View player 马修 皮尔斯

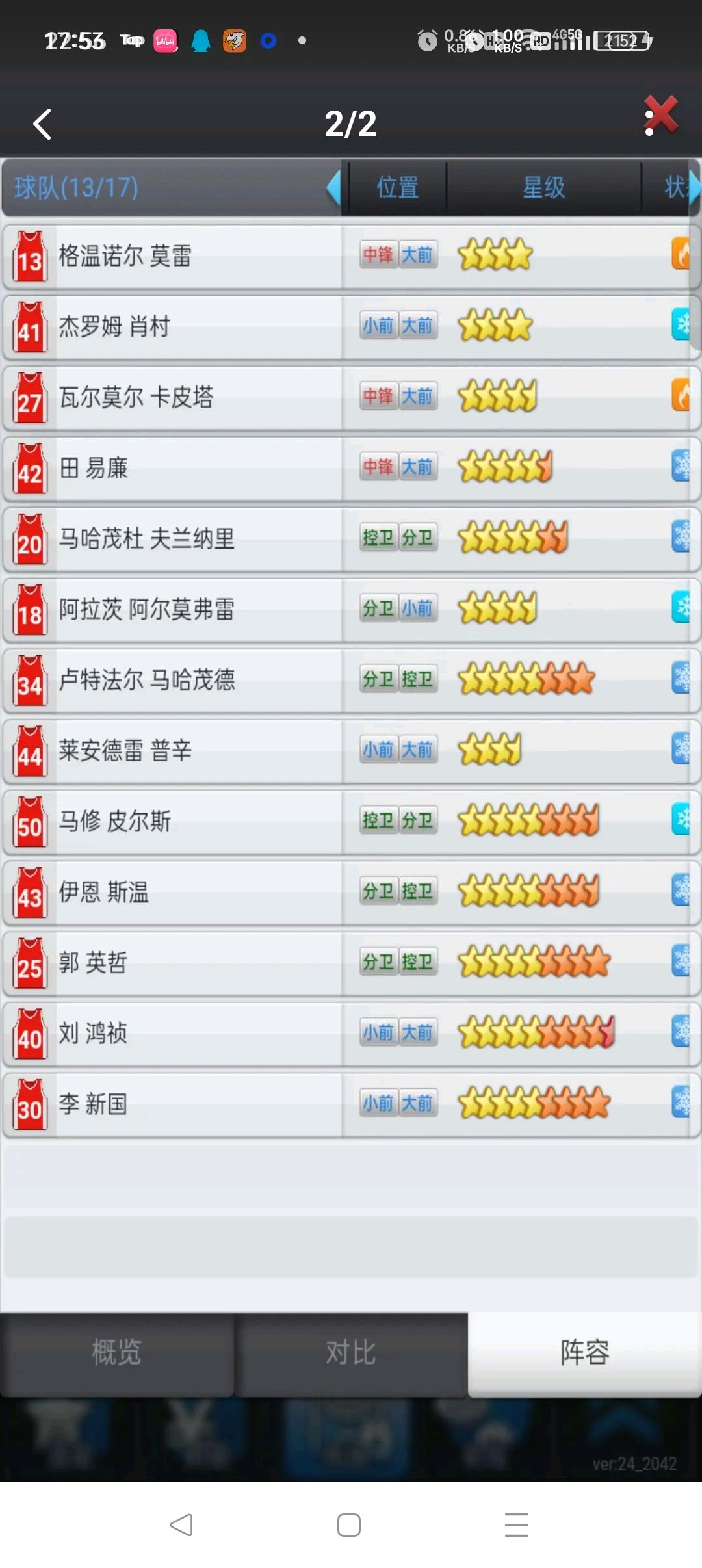pos(351,822)
